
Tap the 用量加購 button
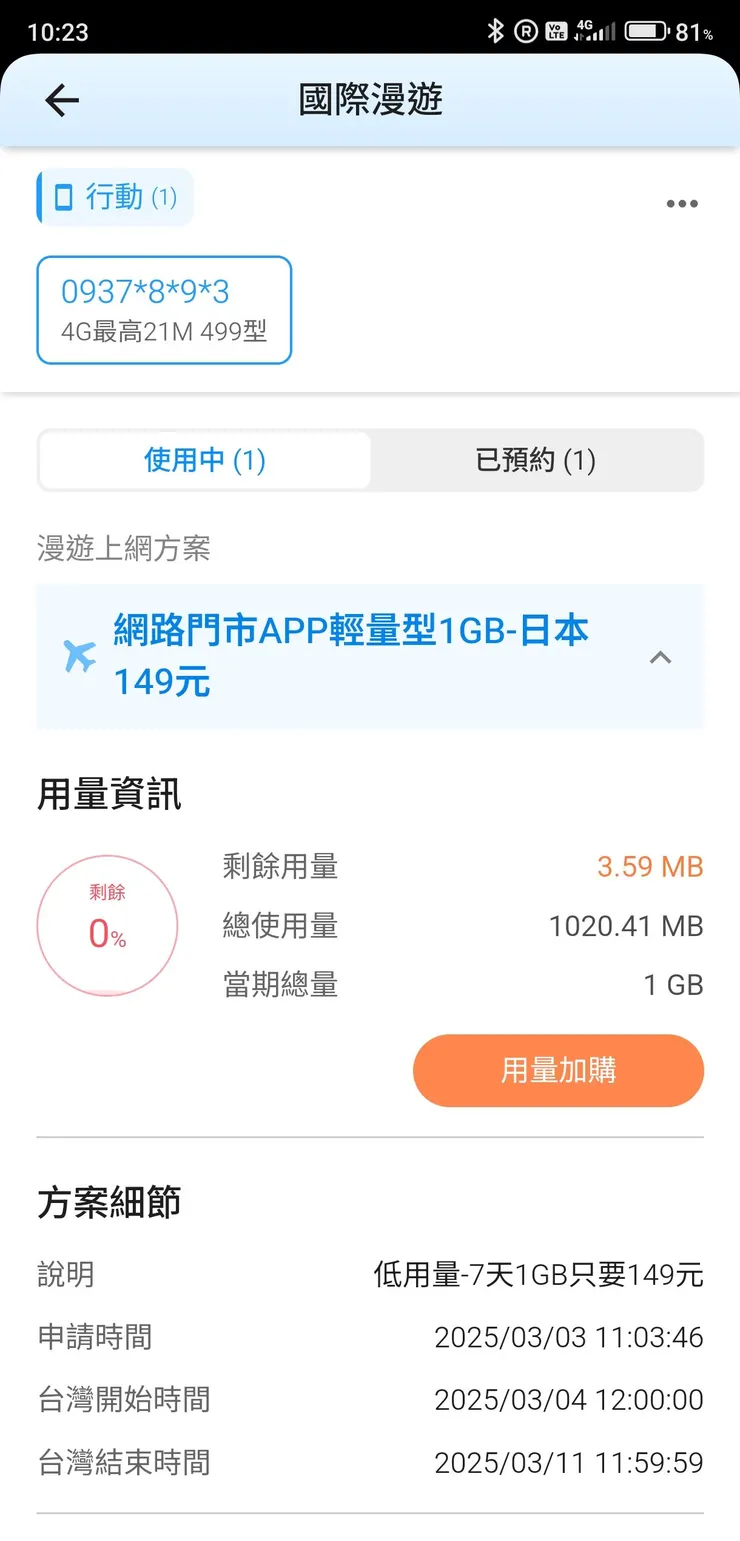pyautogui.click(x=558, y=1070)
